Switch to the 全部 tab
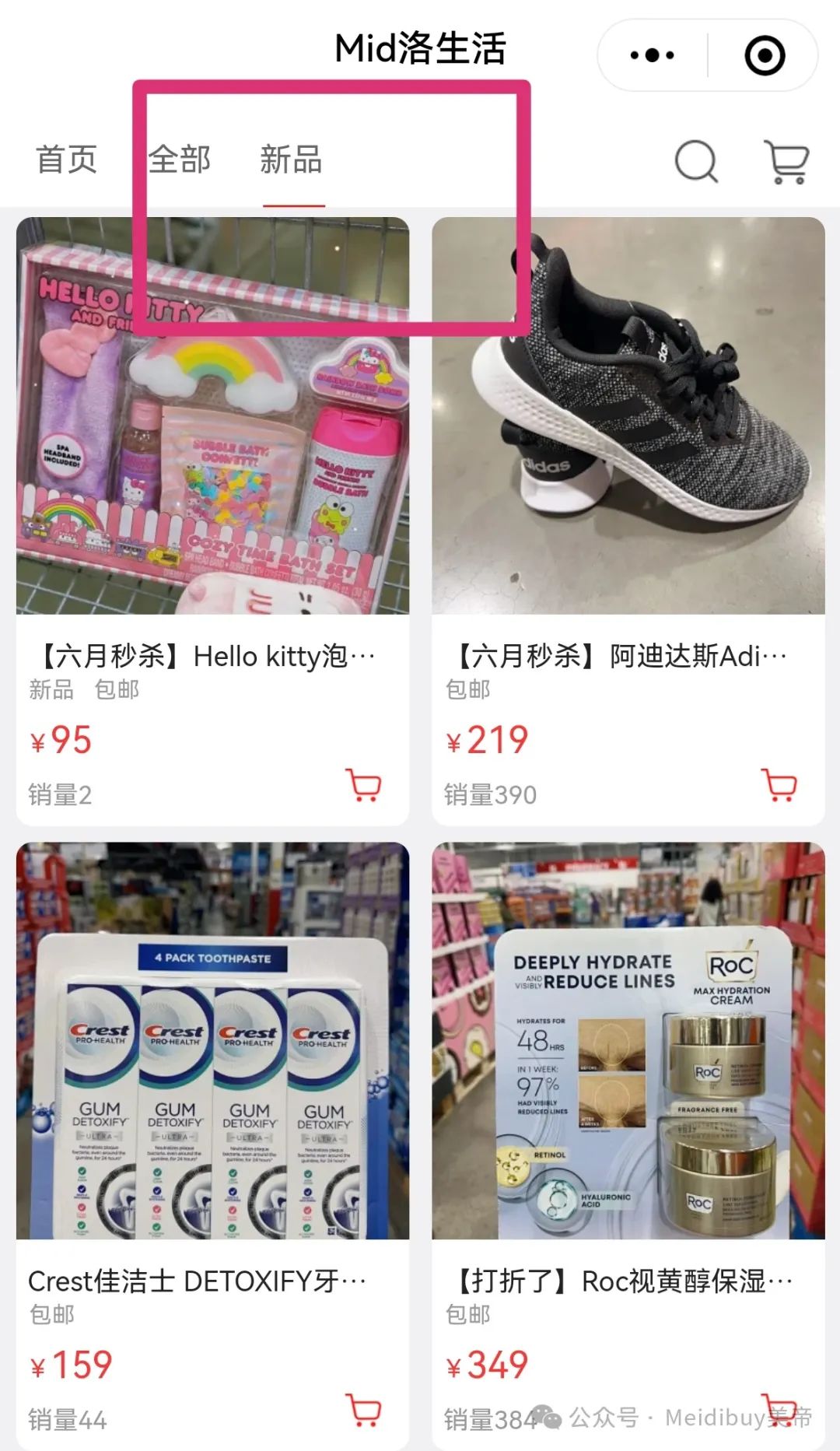The image size is (840, 1451). [180, 159]
